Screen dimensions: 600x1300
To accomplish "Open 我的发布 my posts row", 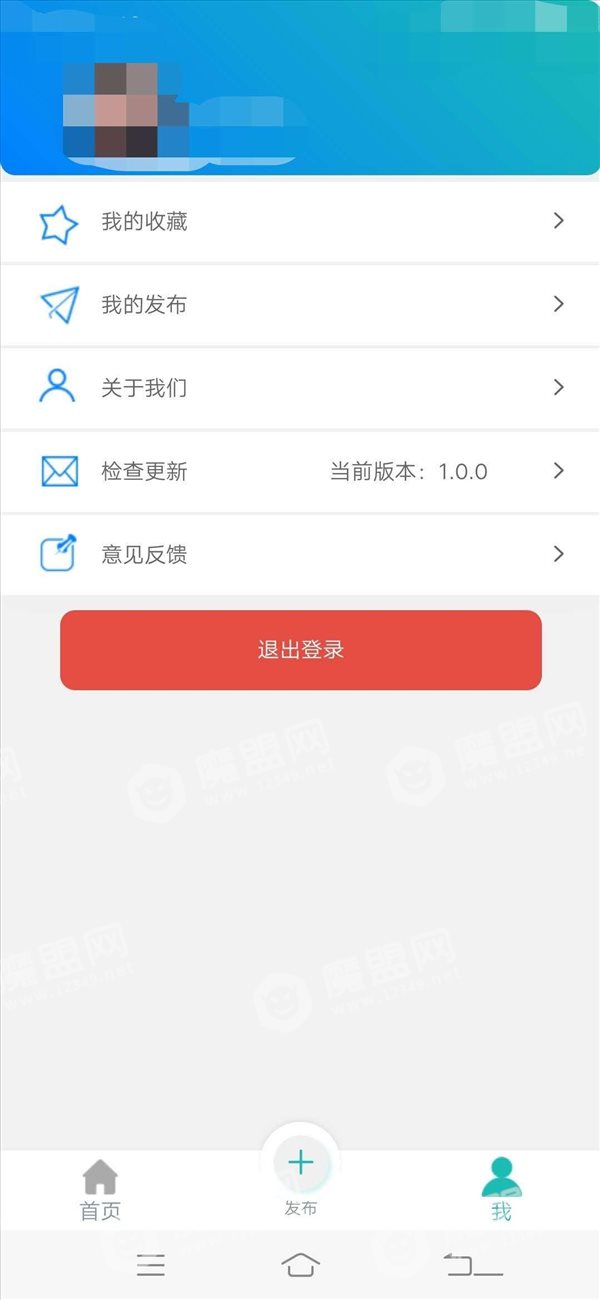I will (x=300, y=305).
